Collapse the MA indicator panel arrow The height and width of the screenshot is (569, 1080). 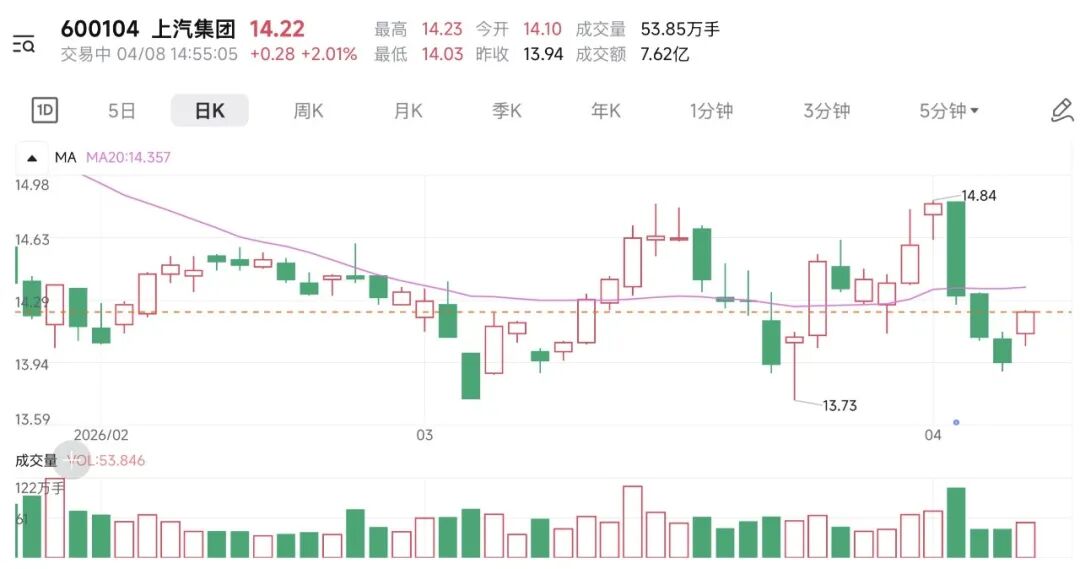click(x=32, y=158)
